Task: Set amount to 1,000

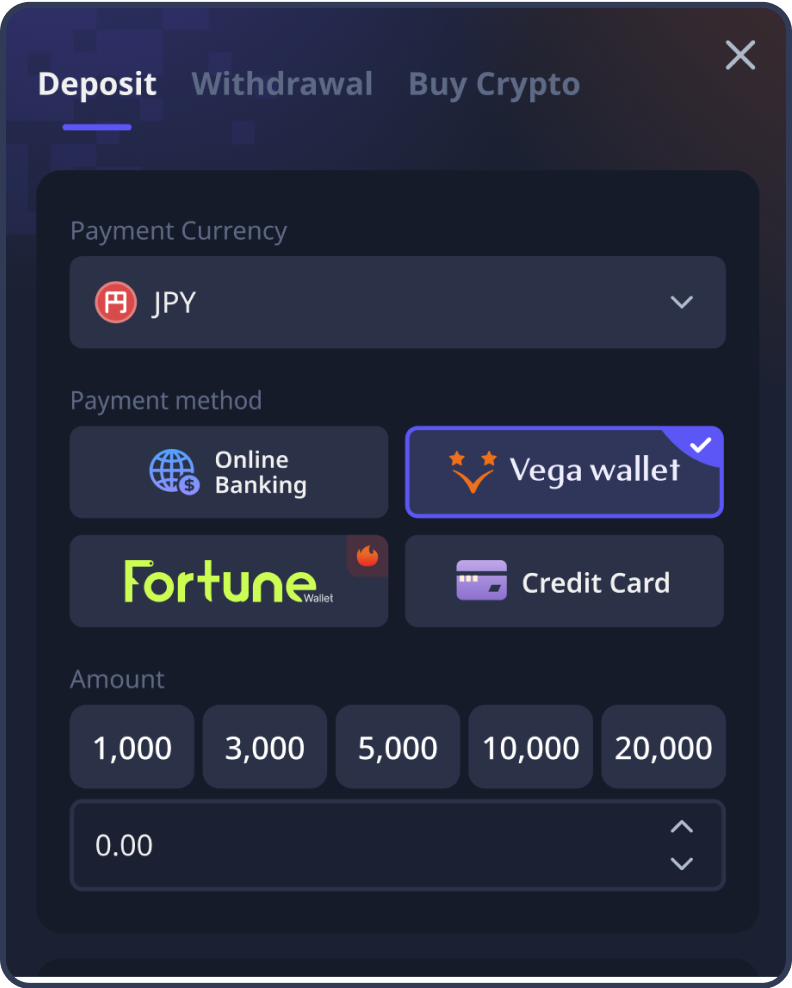Action: (132, 747)
